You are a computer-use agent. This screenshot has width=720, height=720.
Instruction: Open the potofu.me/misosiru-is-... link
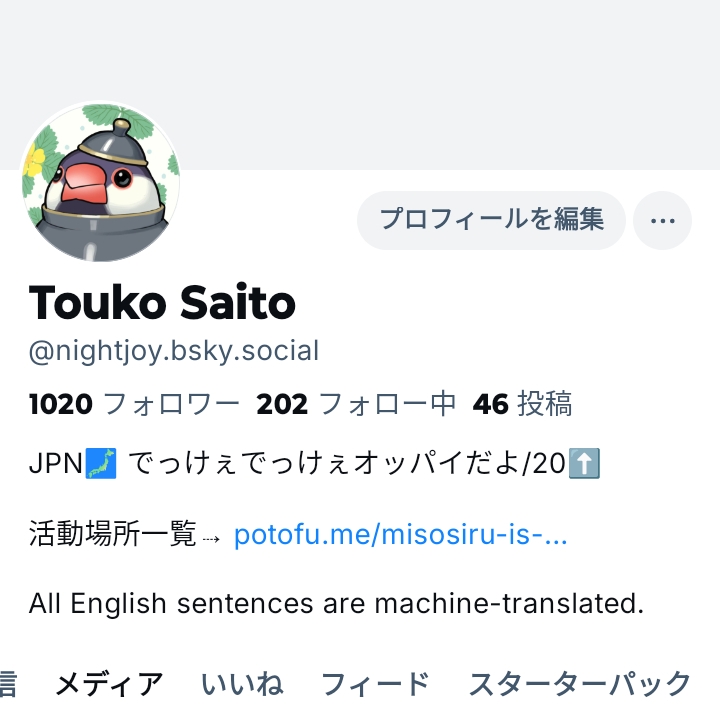coord(400,536)
